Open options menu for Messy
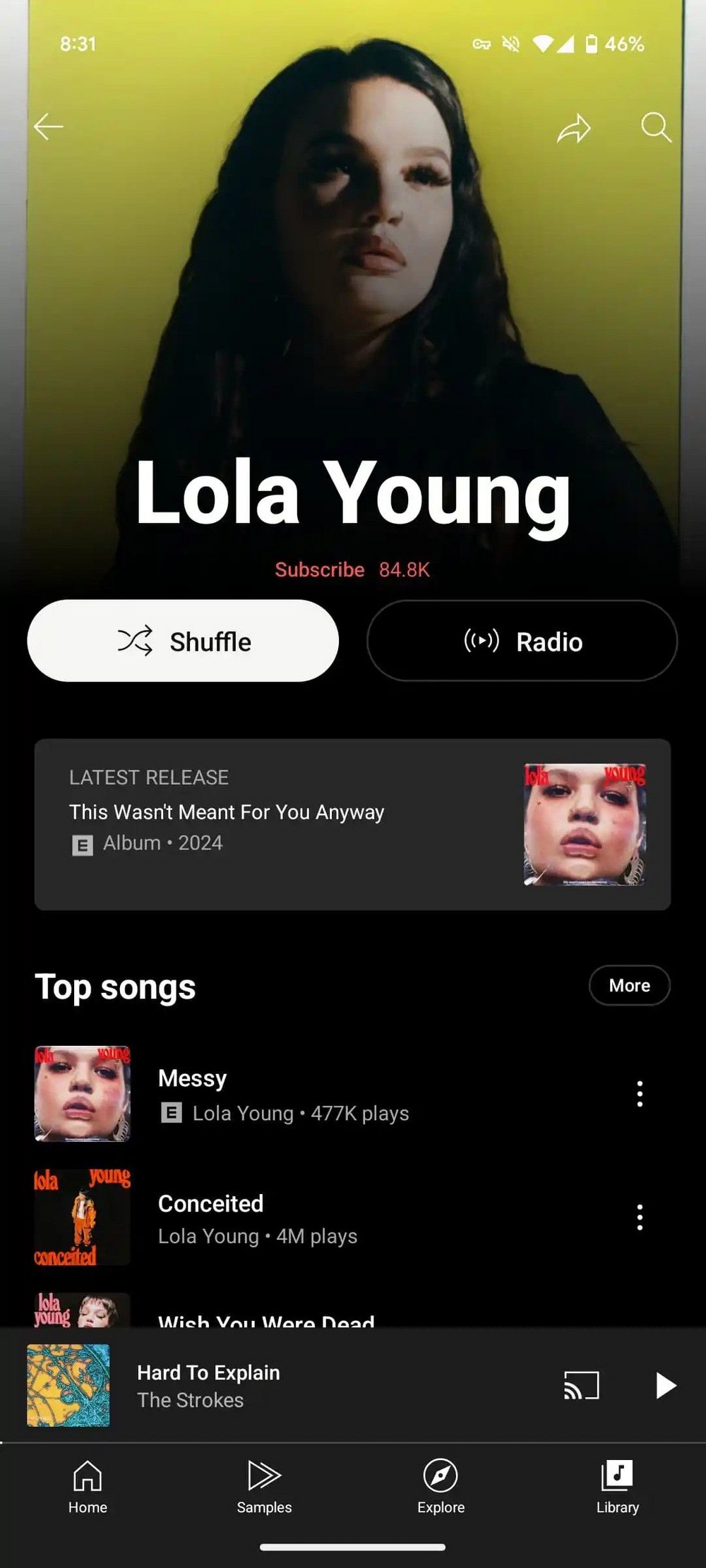The image size is (706, 1568). pos(640,1094)
